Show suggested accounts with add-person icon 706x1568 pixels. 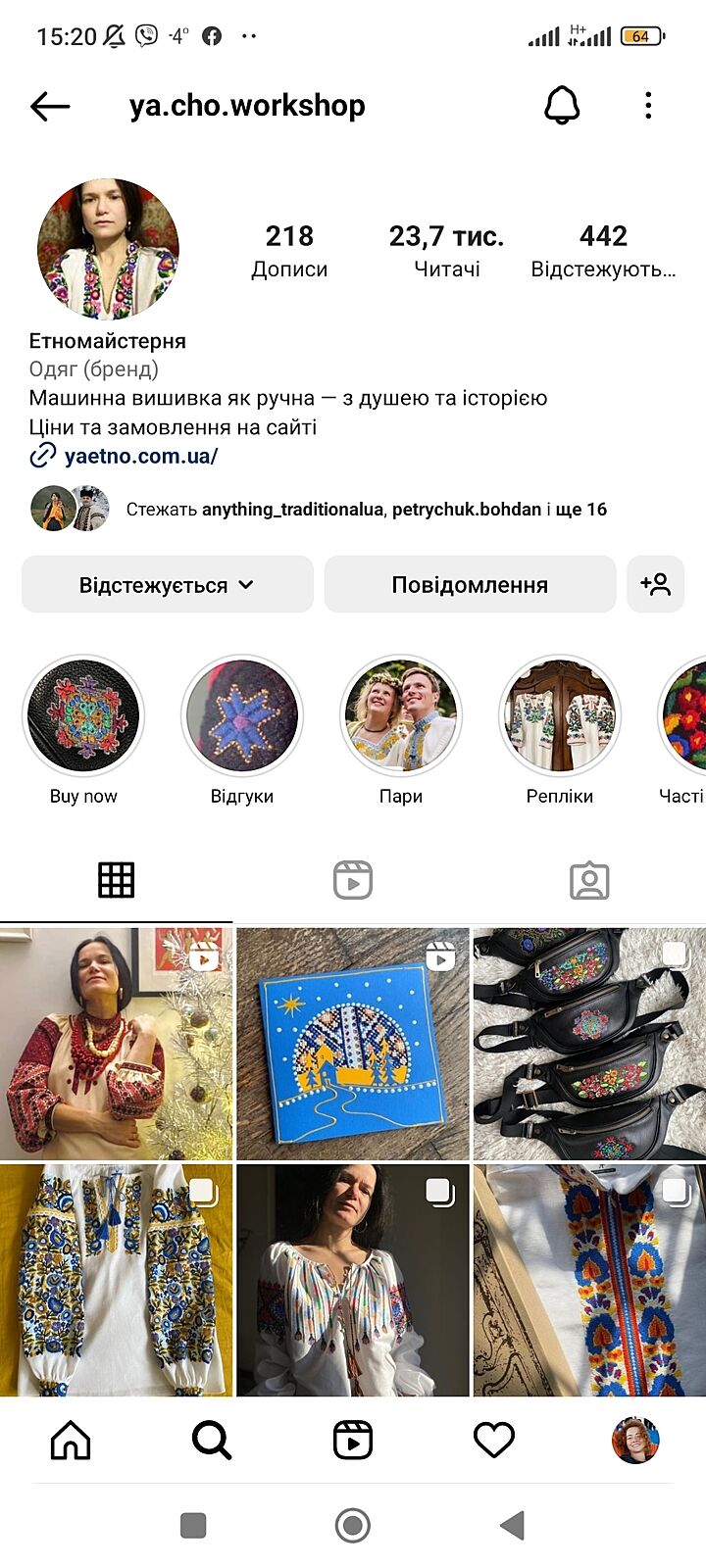655,585
